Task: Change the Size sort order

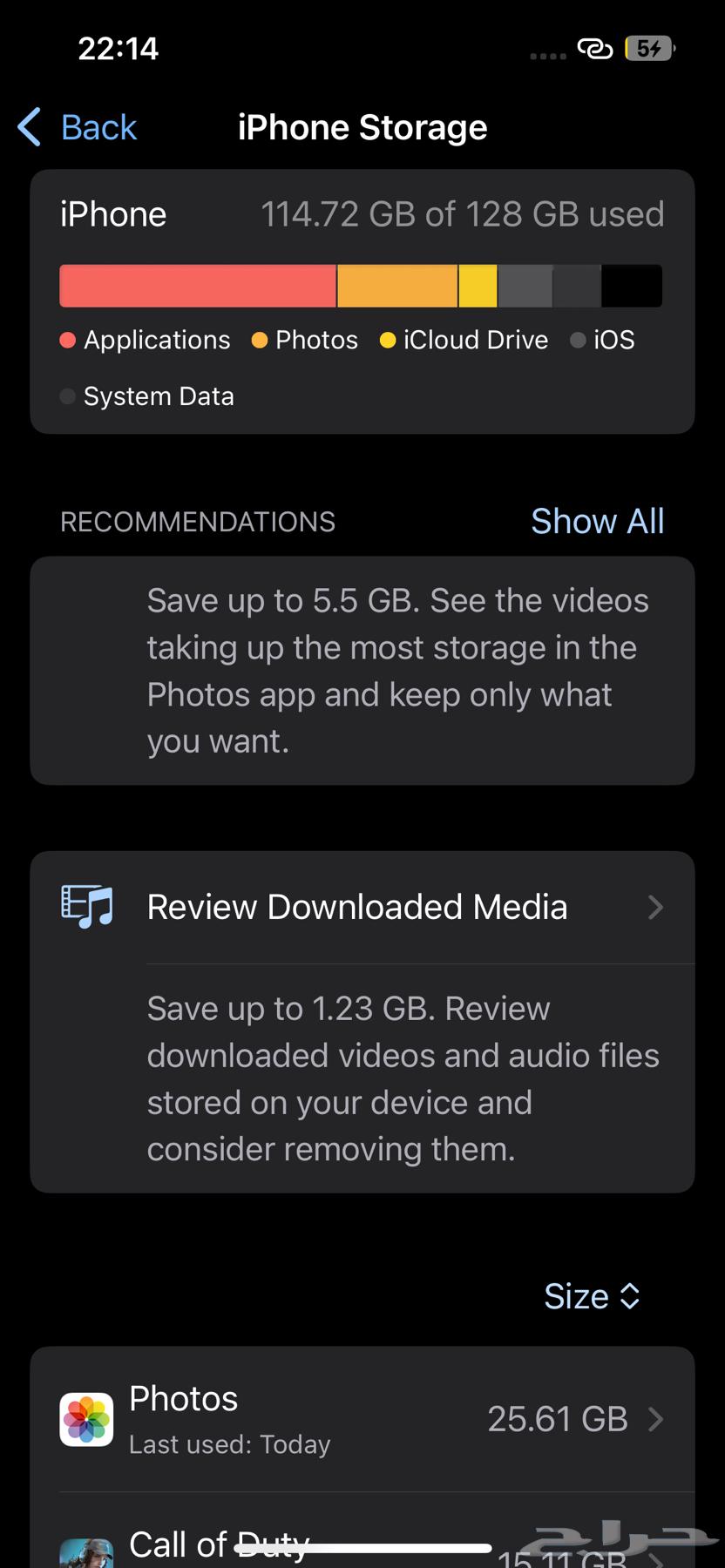Action: 592,1296
